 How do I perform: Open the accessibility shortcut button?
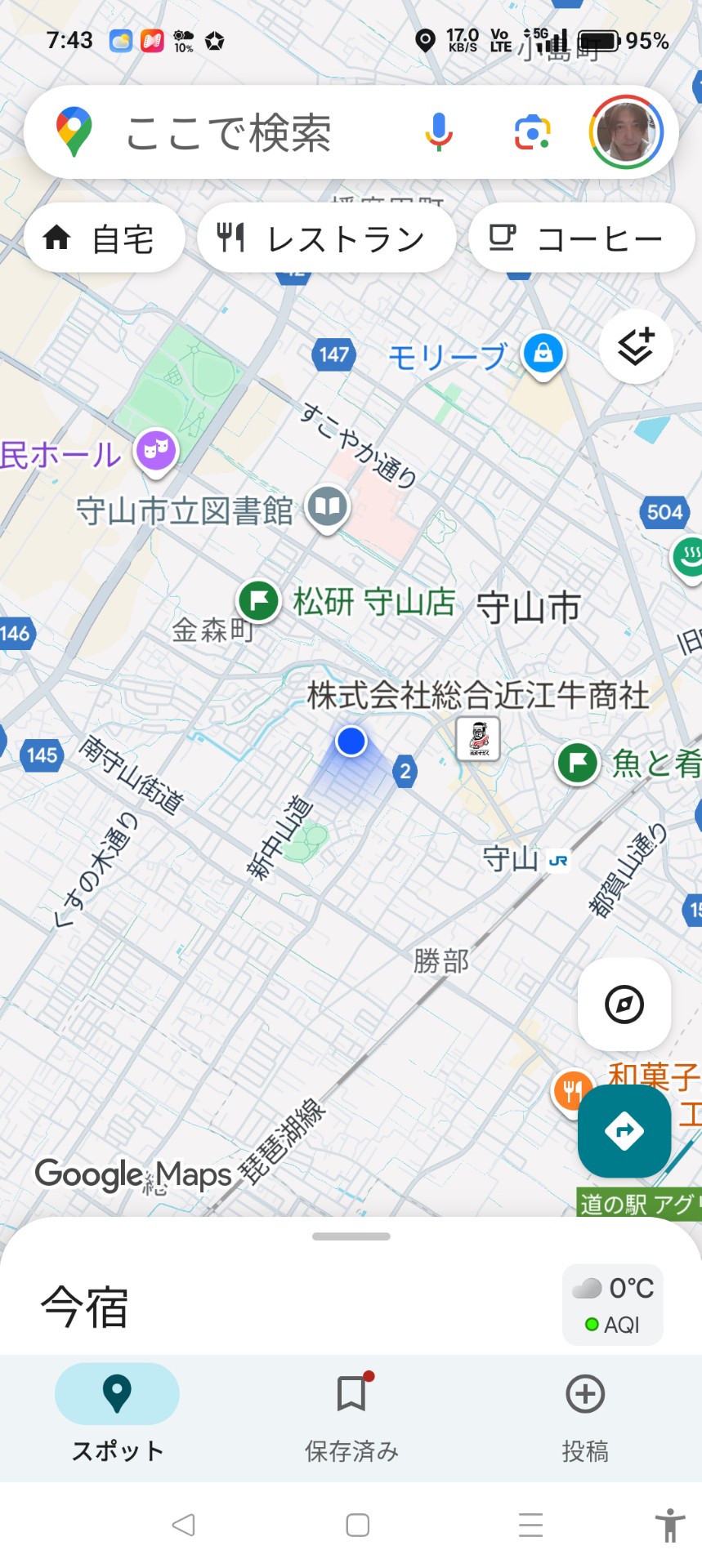(x=669, y=1525)
